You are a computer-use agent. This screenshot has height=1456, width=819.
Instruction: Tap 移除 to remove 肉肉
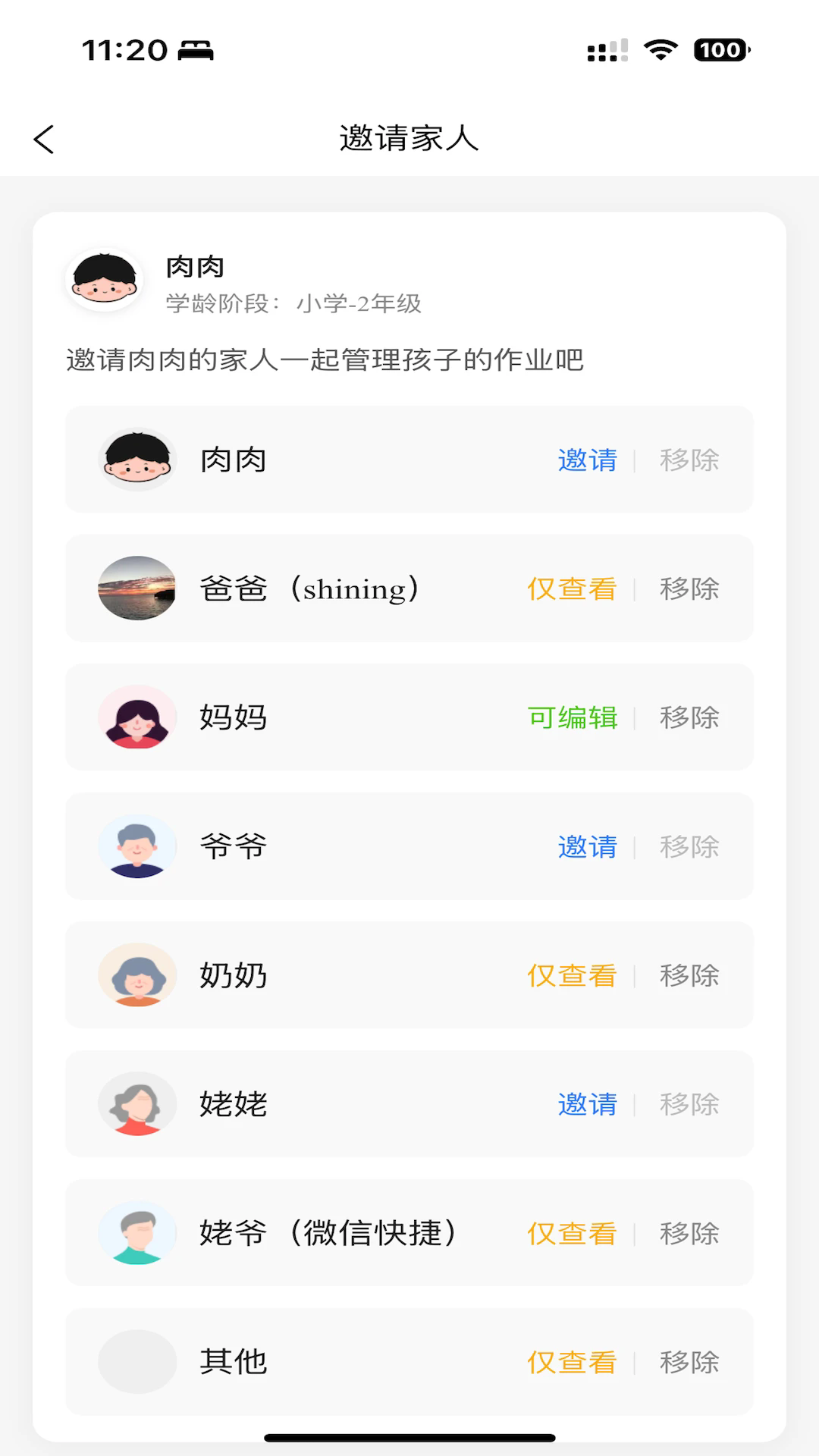(689, 460)
